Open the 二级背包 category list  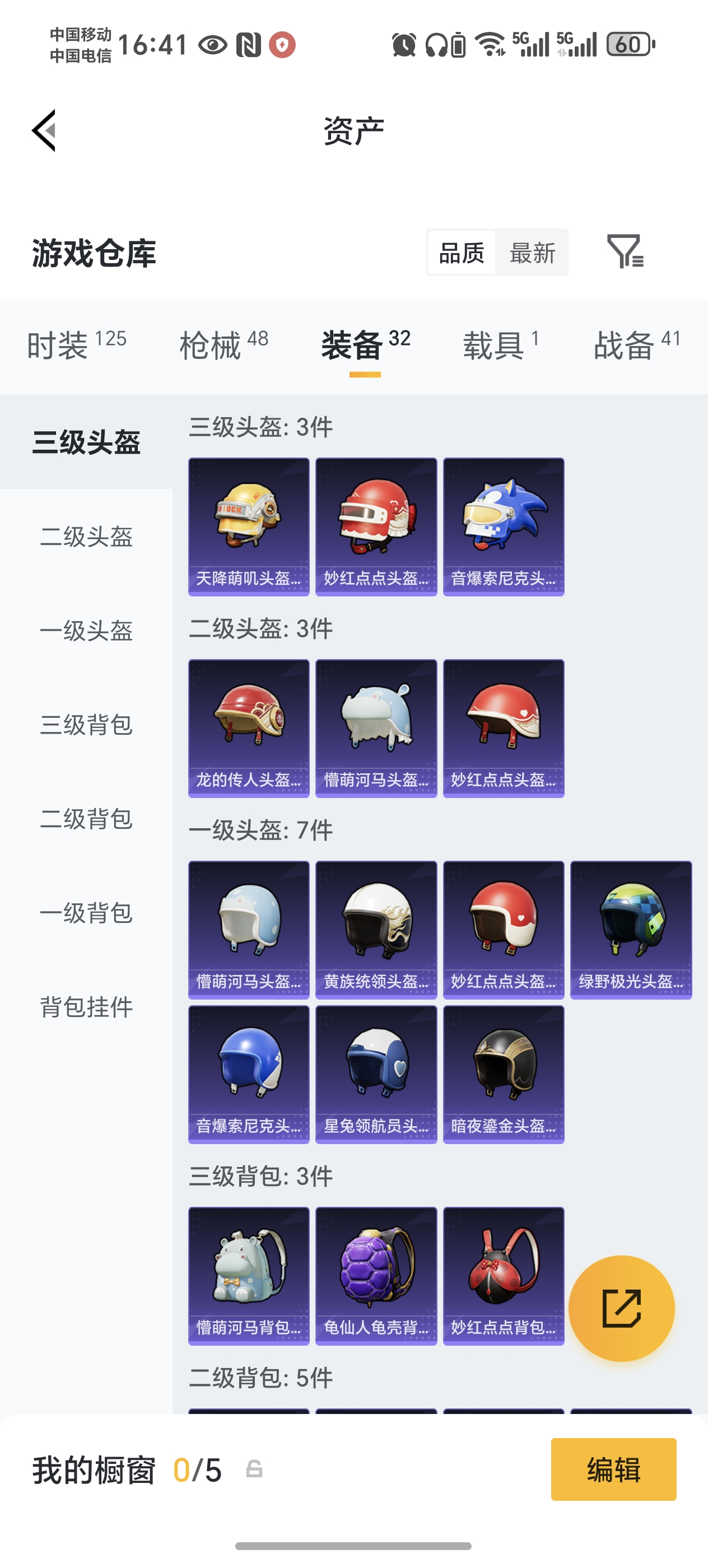(x=85, y=820)
